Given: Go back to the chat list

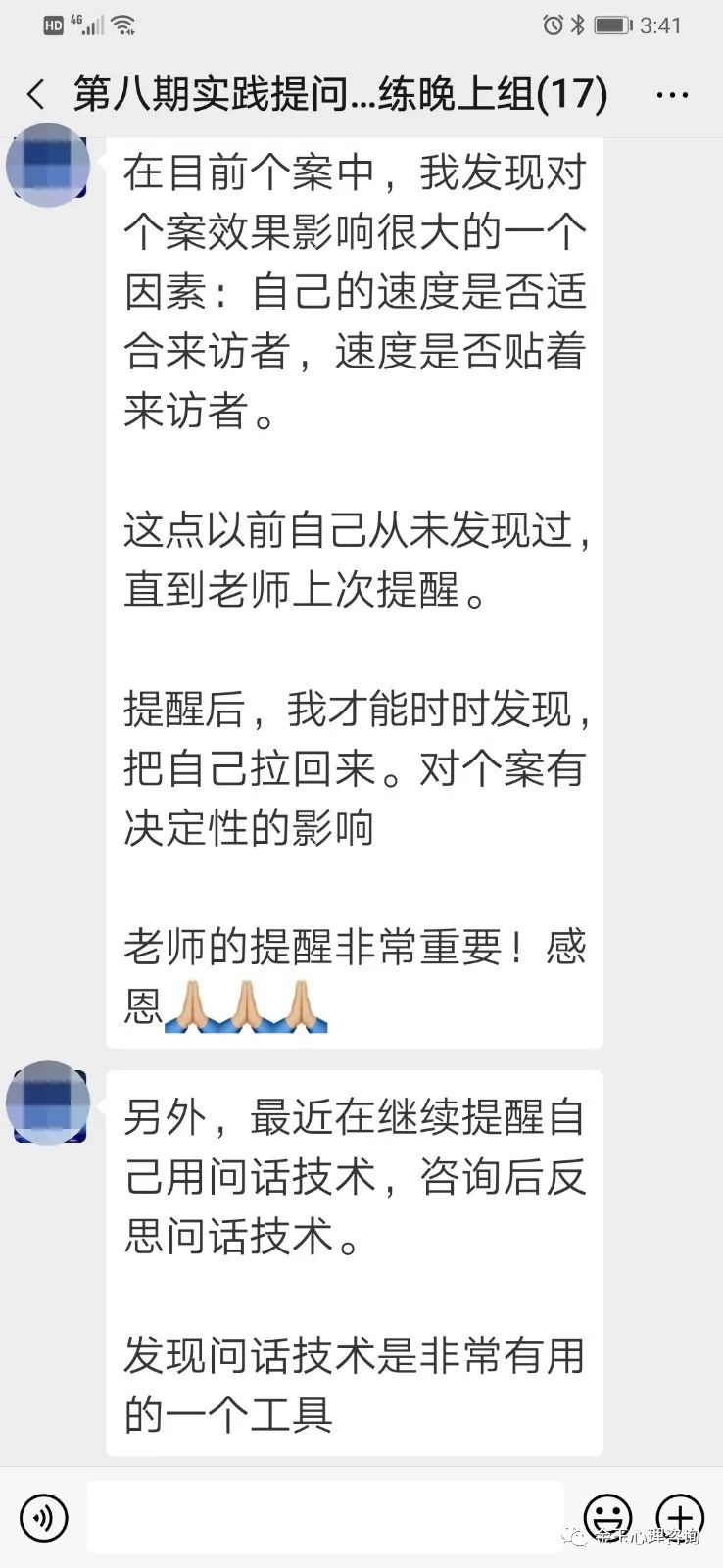Looking at the screenshot, I should point(36,95).
